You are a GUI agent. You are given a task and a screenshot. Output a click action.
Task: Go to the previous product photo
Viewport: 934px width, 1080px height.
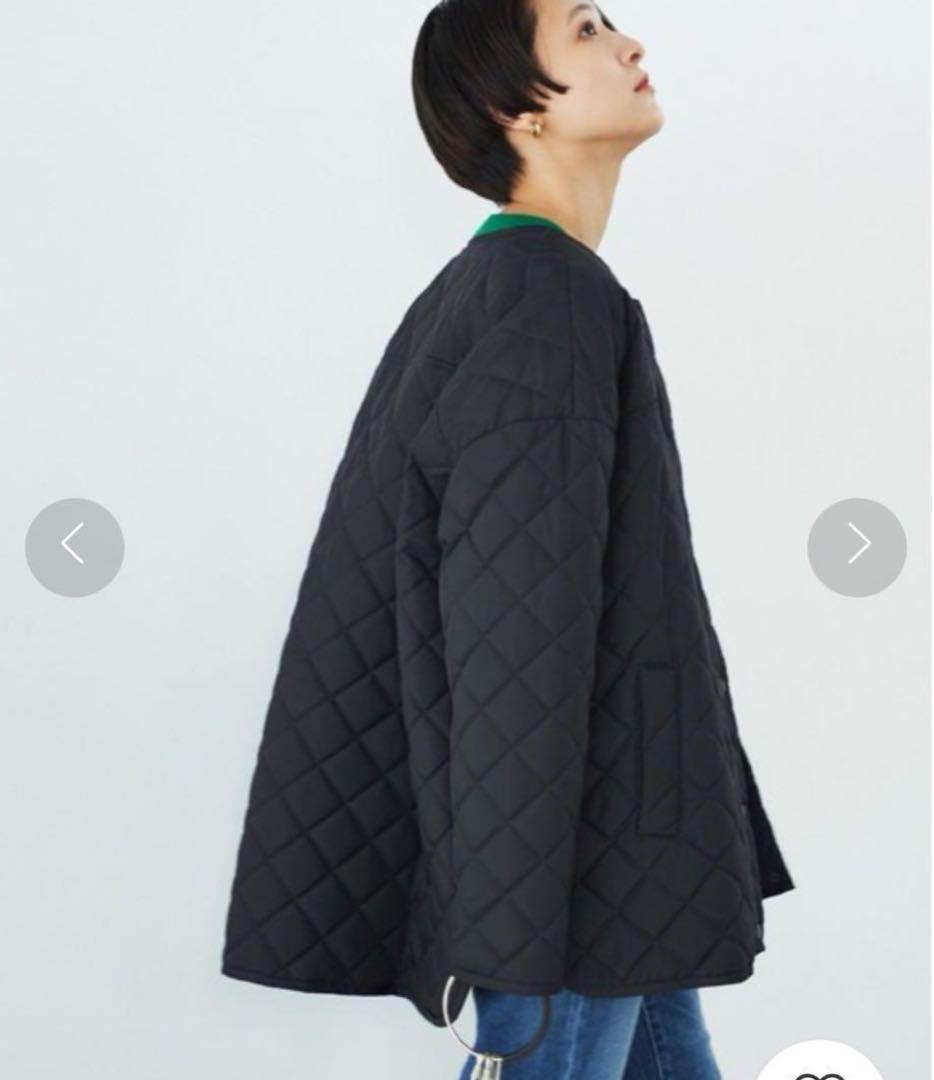pyautogui.click(x=74, y=547)
